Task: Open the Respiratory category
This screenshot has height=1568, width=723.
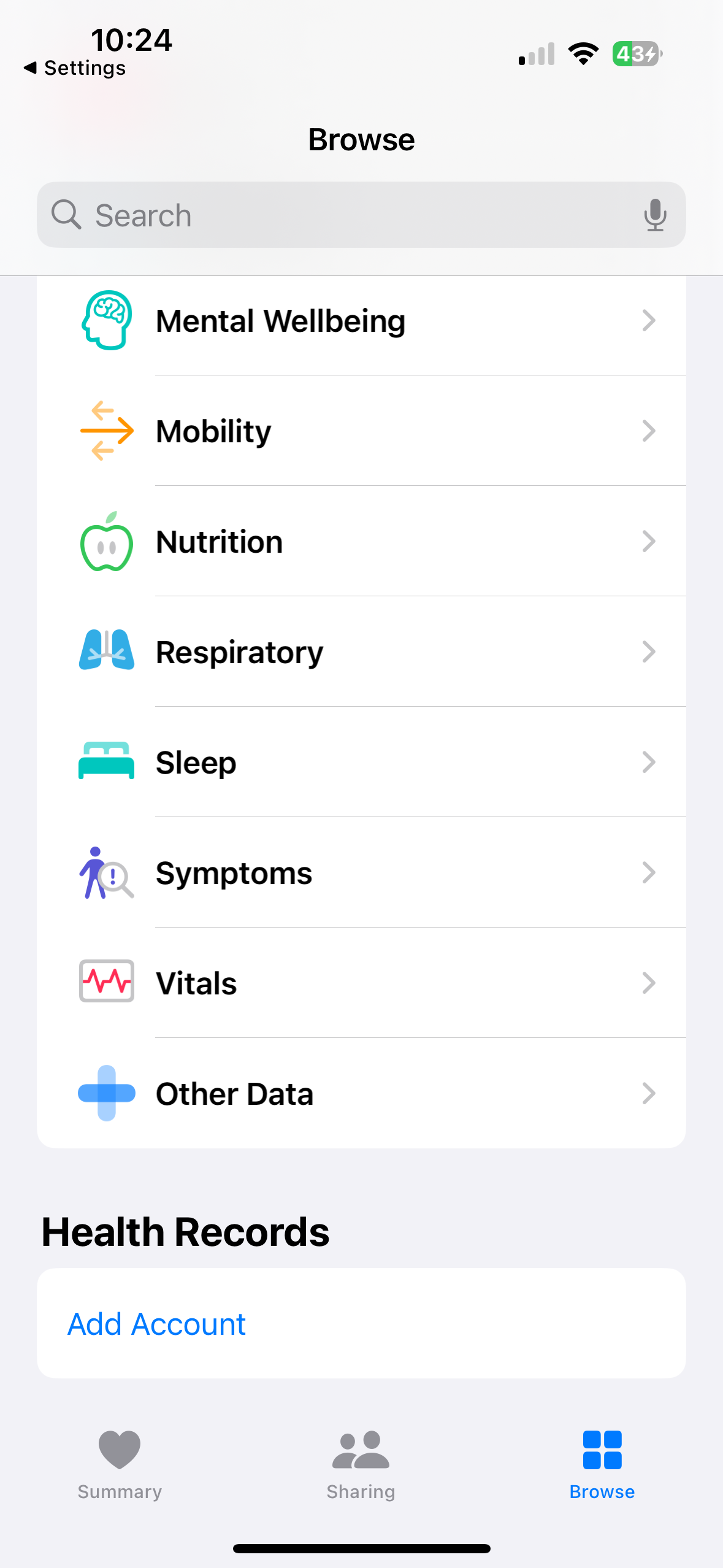Action: [361, 652]
